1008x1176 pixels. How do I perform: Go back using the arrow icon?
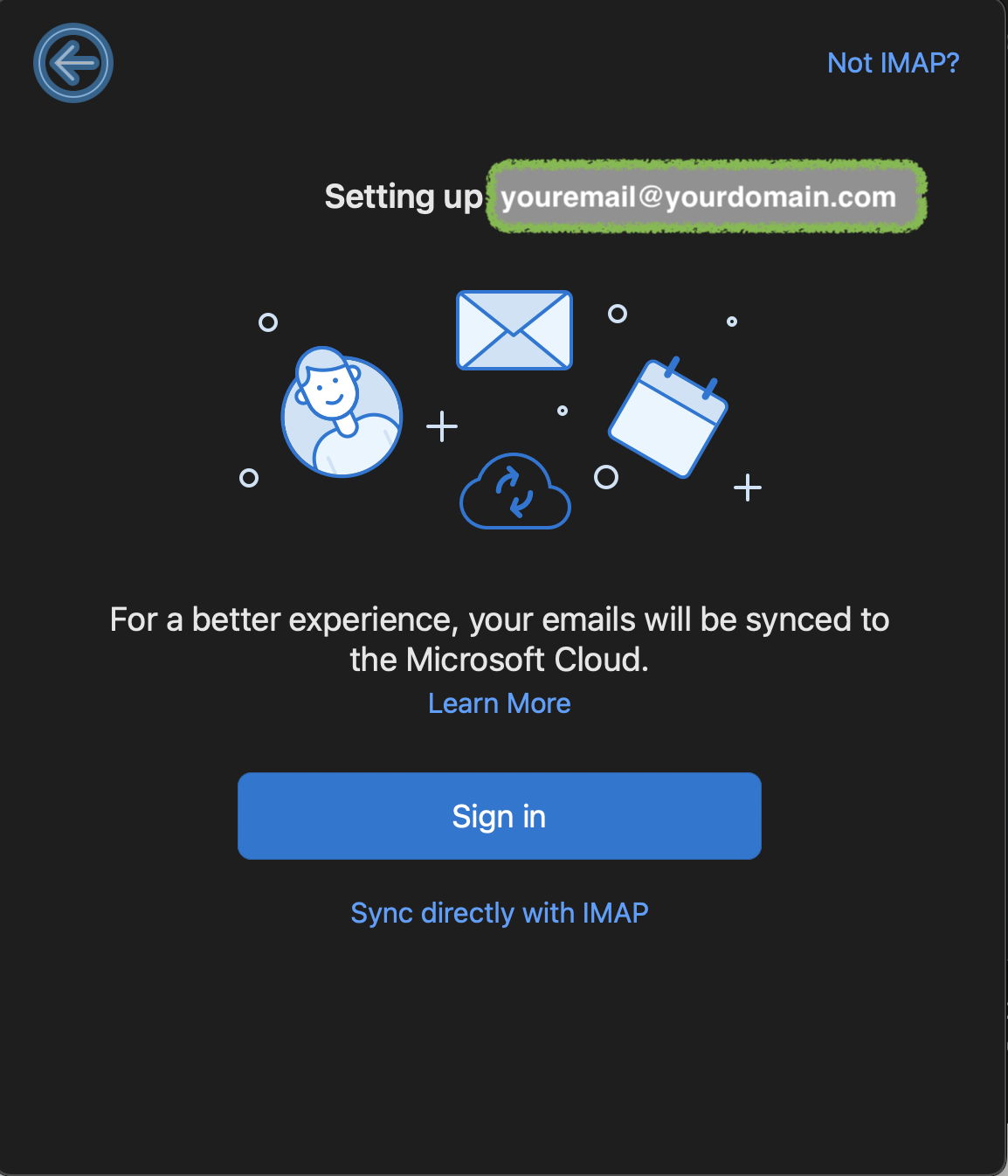pyautogui.click(x=73, y=63)
